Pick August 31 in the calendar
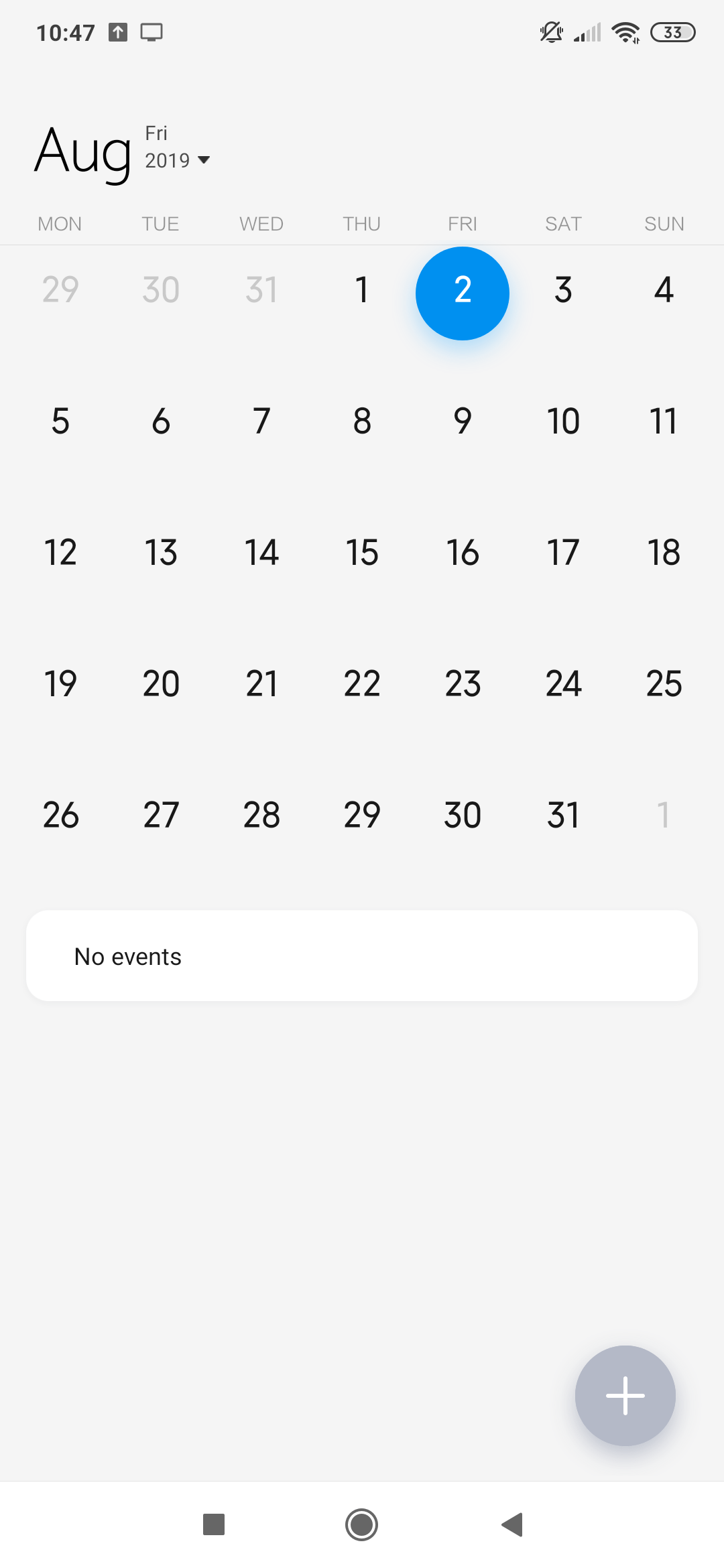This screenshot has height=1568, width=724. [563, 815]
